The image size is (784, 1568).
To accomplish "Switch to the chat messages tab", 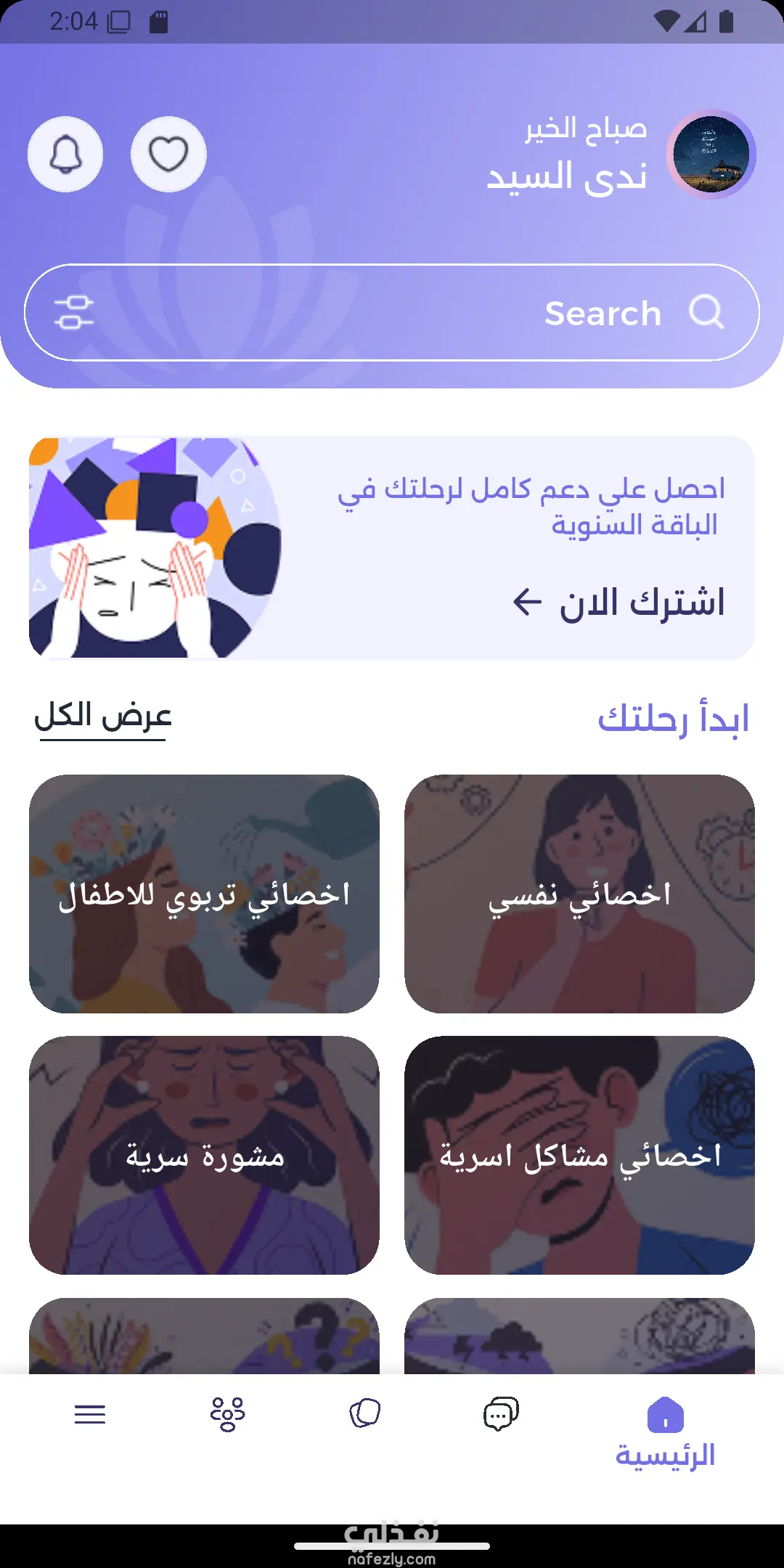I will pos(501,1414).
